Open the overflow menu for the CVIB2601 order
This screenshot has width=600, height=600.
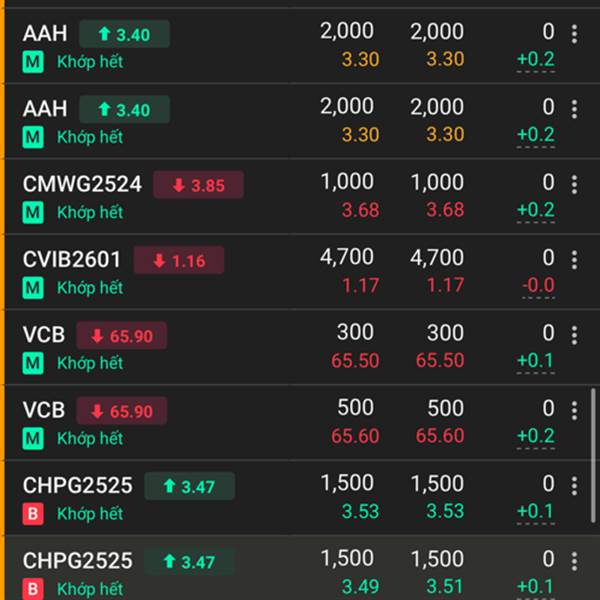(x=574, y=260)
